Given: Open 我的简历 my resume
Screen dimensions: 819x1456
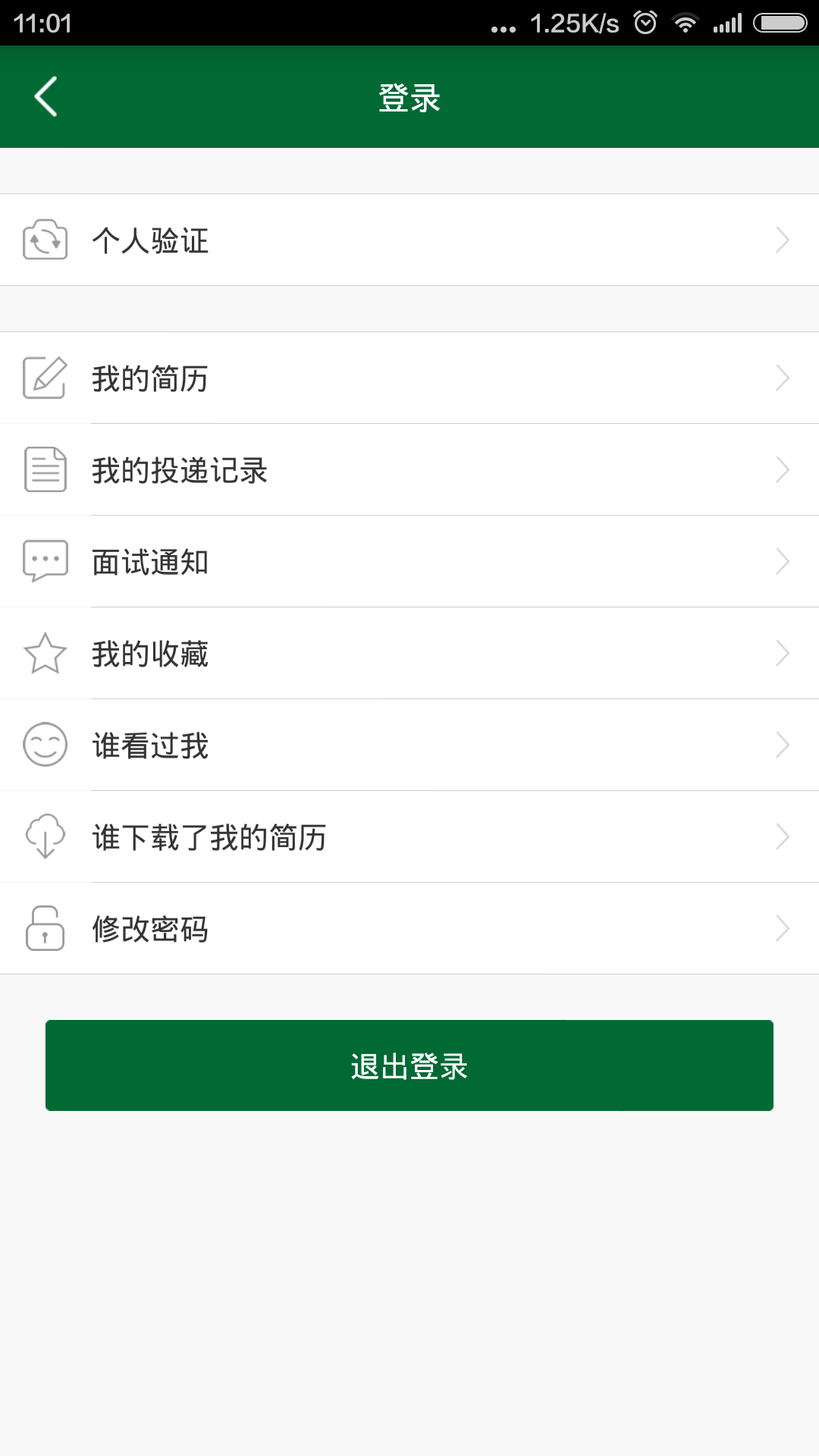Looking at the screenshot, I should tap(409, 378).
